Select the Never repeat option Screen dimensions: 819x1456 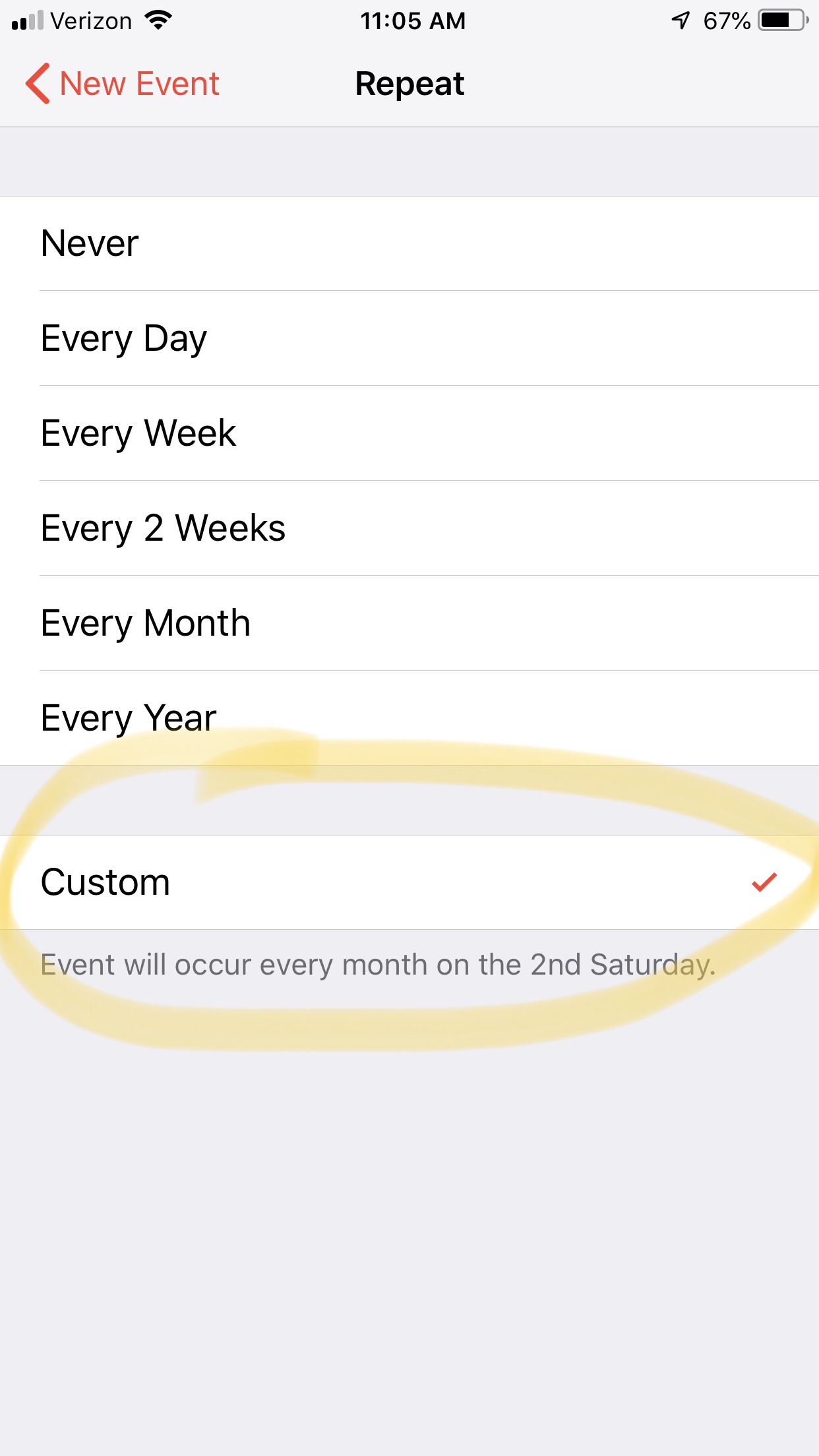(x=409, y=243)
